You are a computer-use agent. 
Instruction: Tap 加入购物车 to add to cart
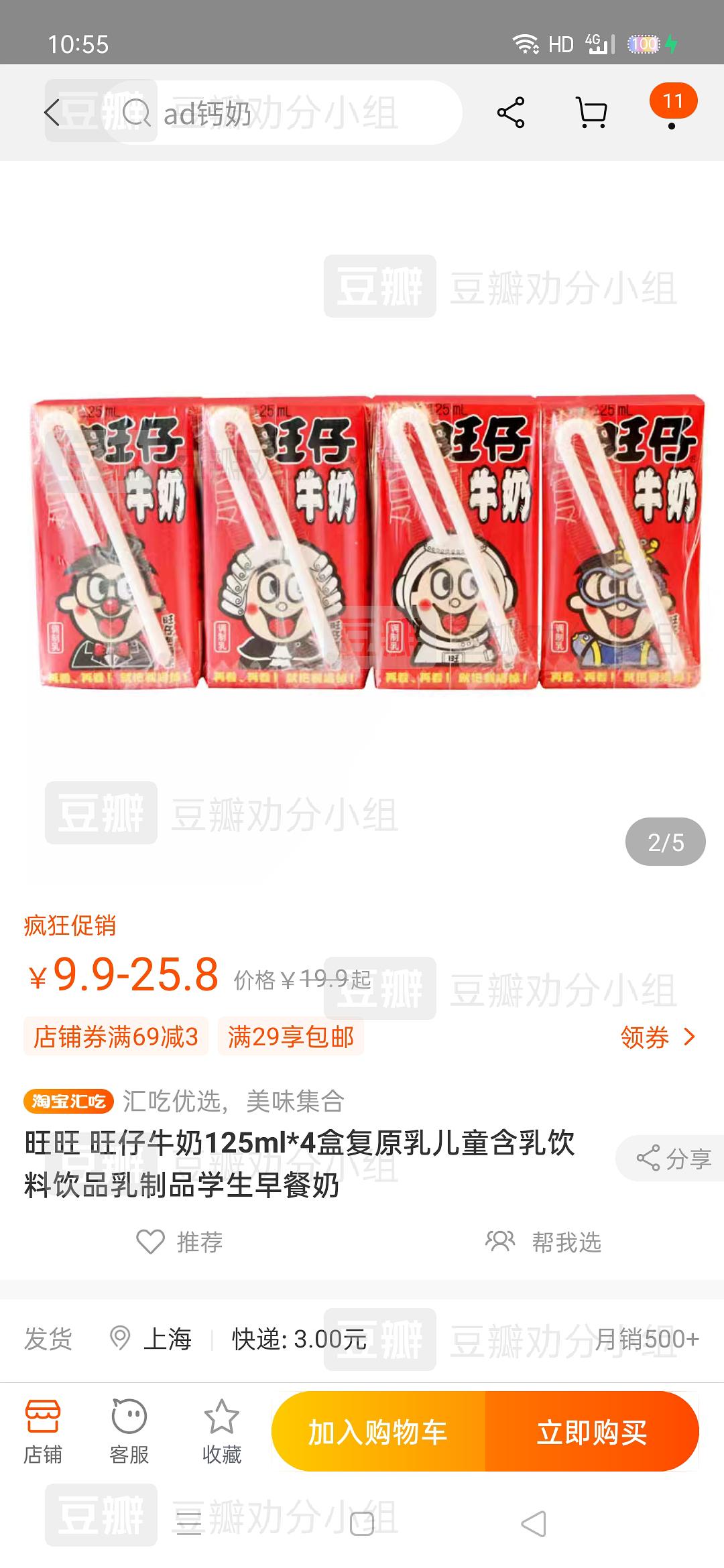[x=378, y=1432]
